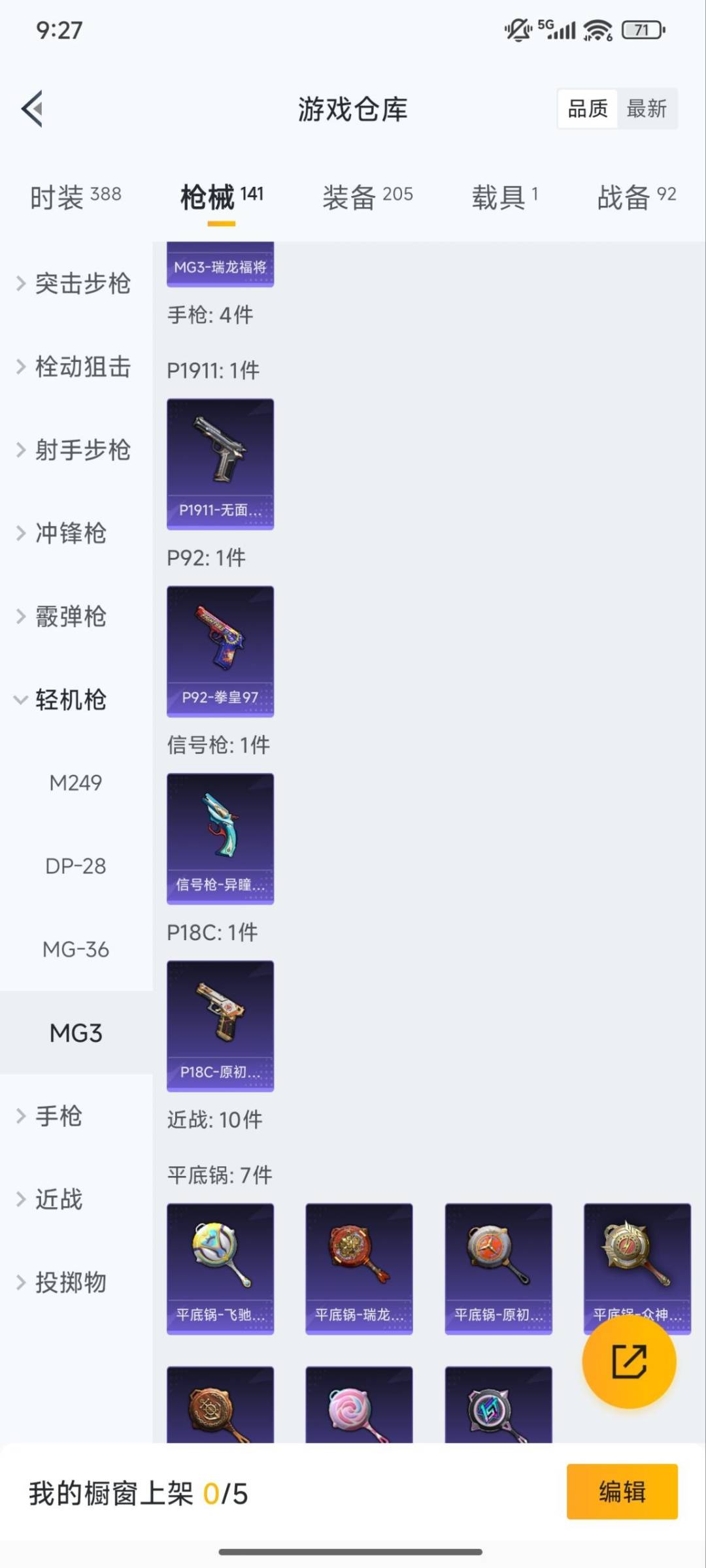
Task: Select DP-28 in the sidebar
Action: (76, 866)
